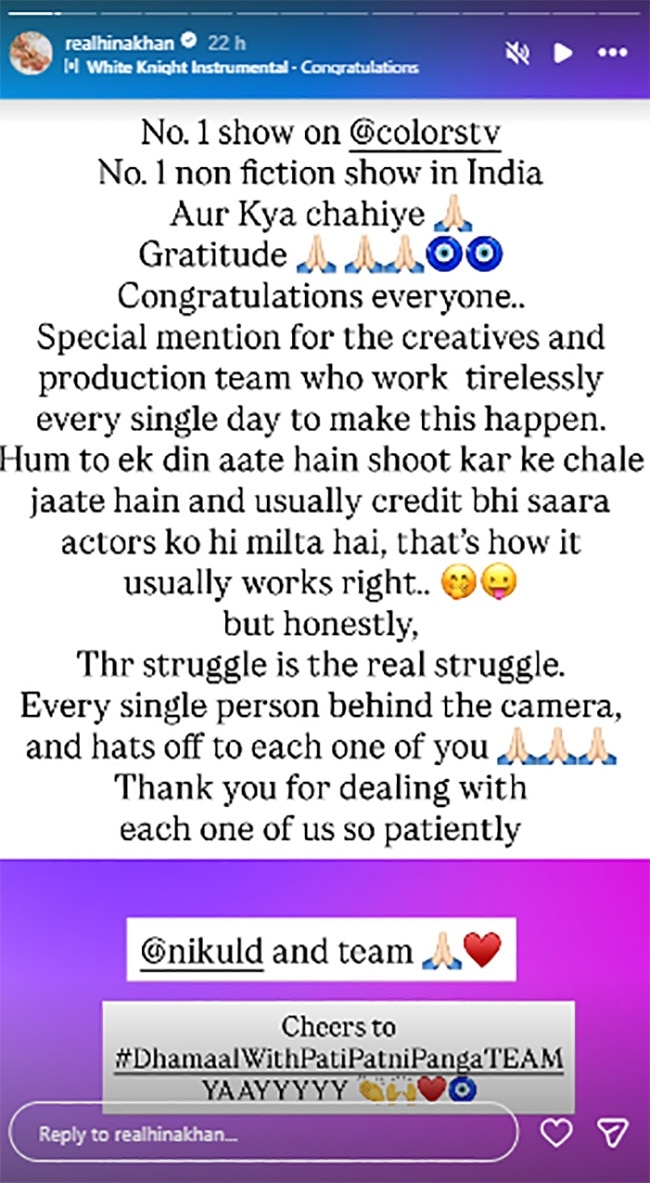Reply to realhinakhan's story

coord(265,1135)
